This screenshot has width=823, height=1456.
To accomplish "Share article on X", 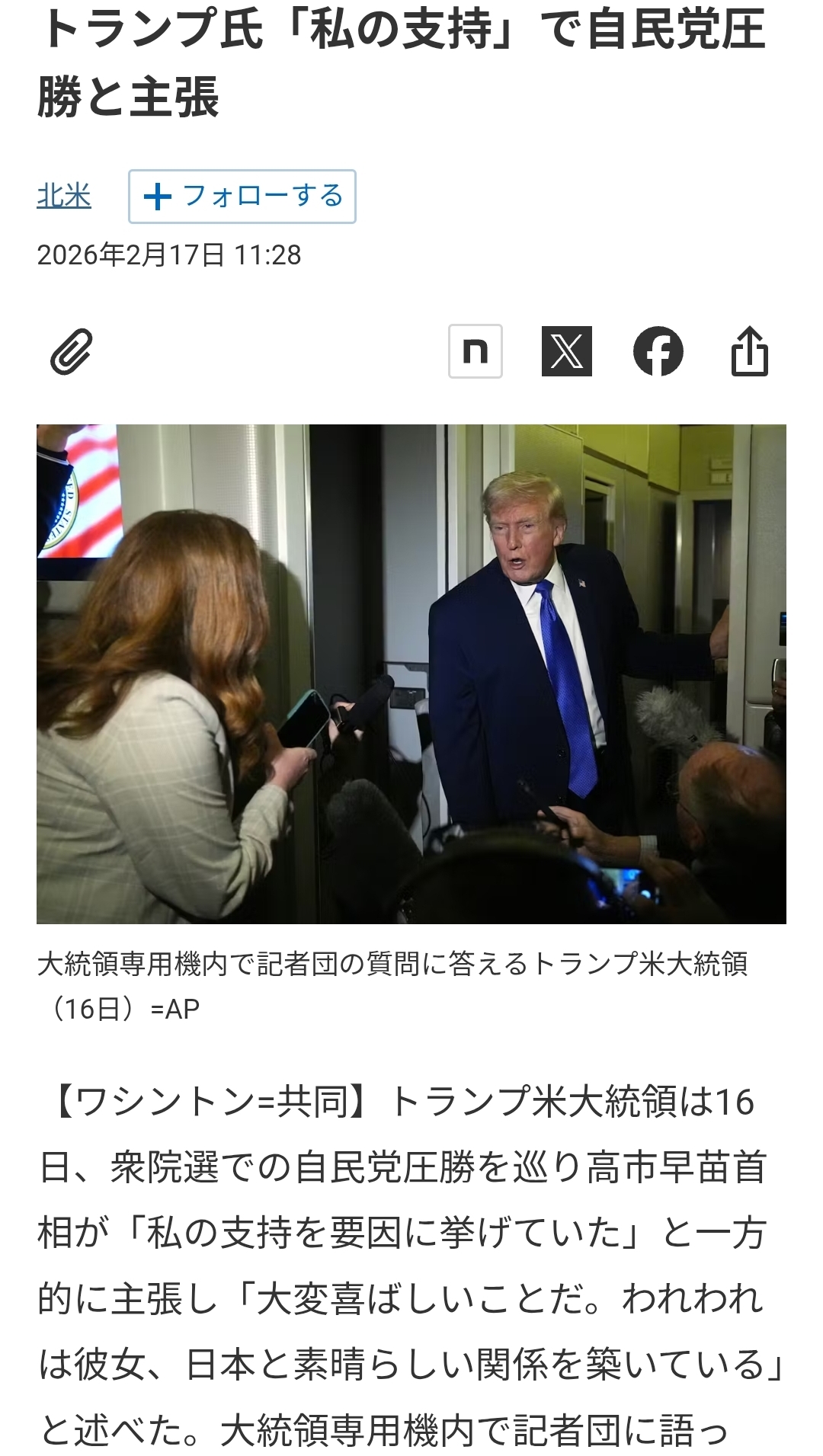I will tap(566, 351).
